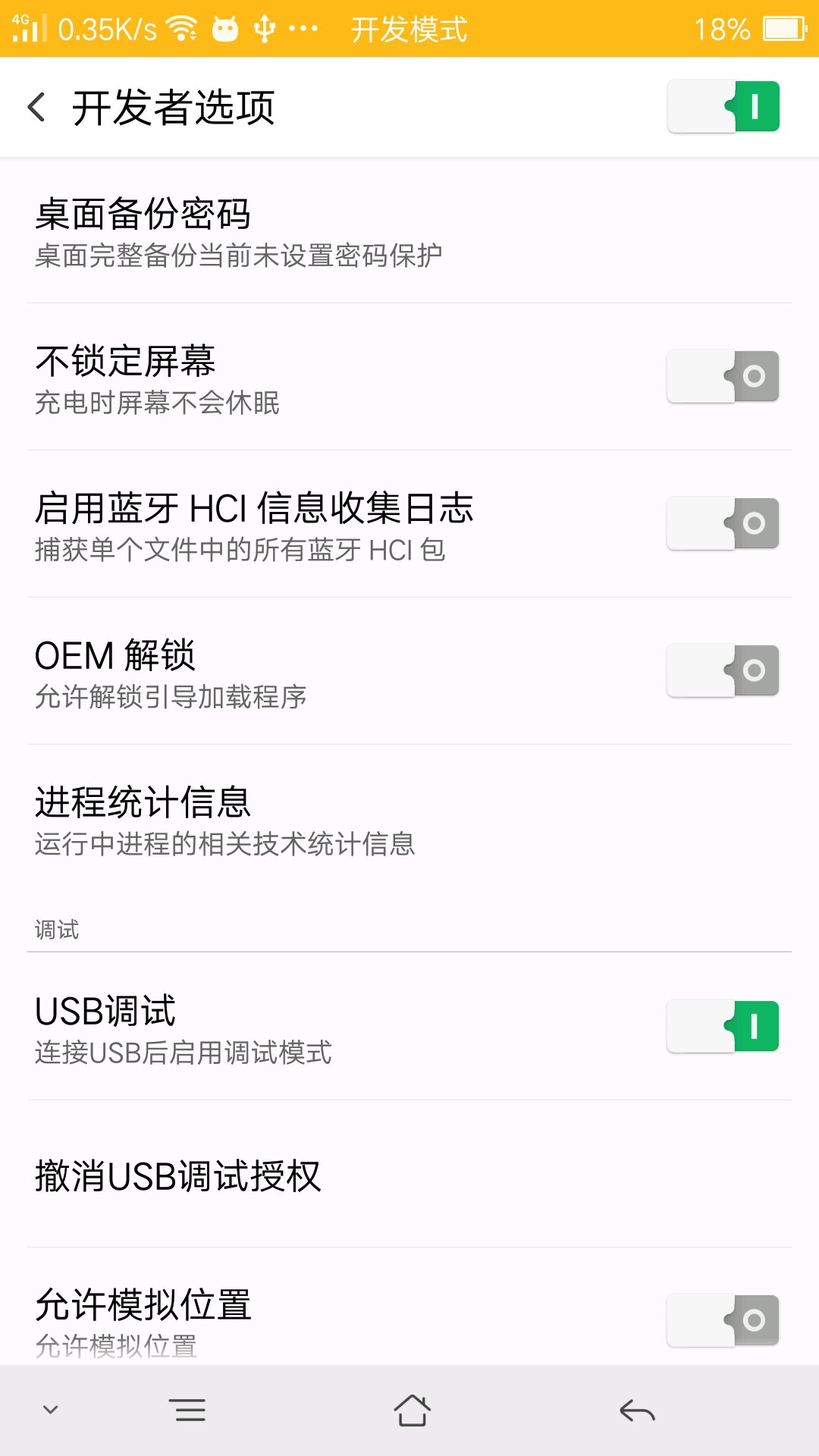
Task: Tap the home button in navigation bar
Action: [x=412, y=1410]
